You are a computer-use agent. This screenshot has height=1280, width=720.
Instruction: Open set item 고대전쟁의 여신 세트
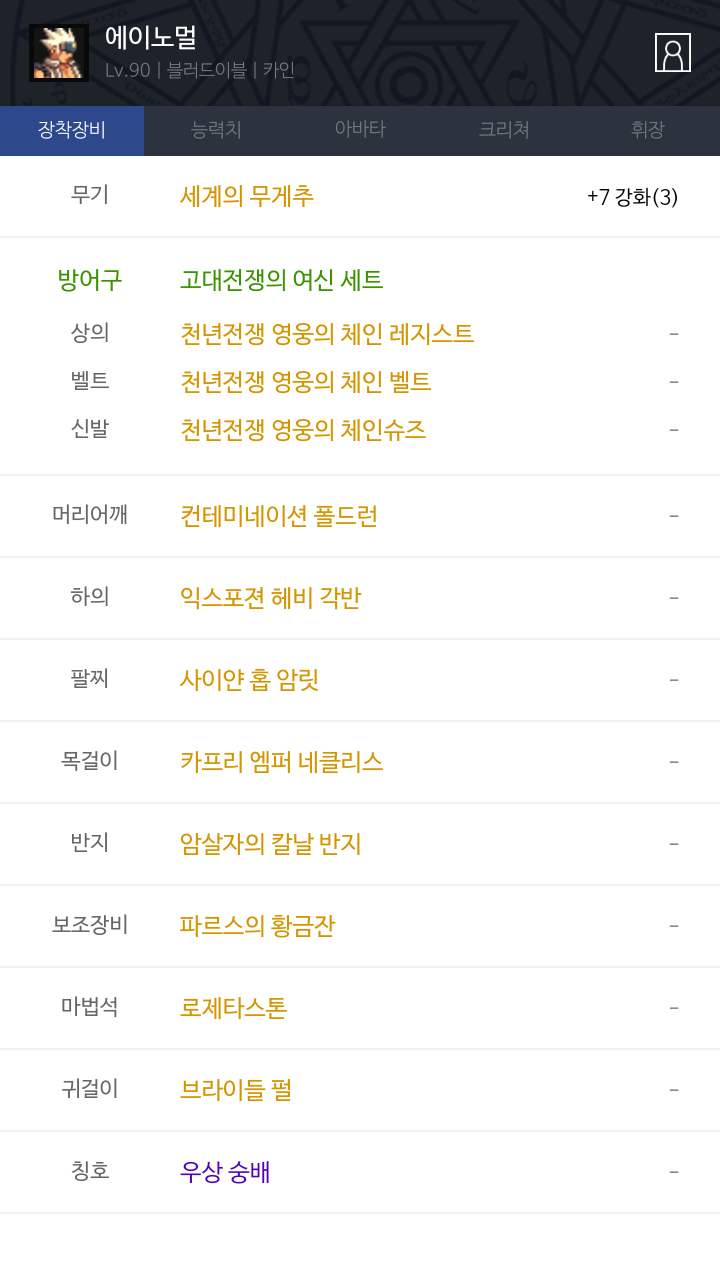coord(281,280)
